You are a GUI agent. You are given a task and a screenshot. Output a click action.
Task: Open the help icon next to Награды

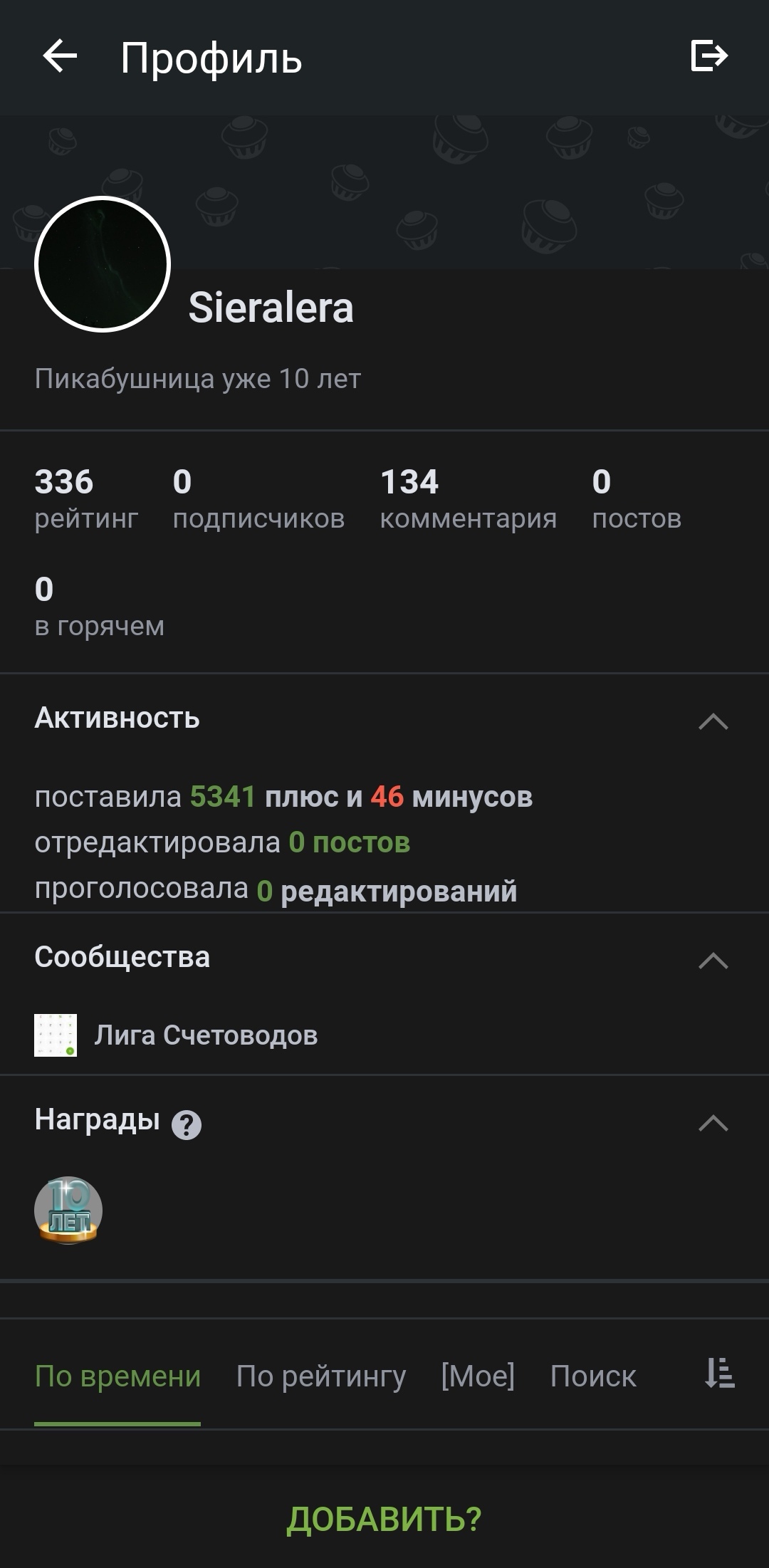click(x=187, y=1125)
